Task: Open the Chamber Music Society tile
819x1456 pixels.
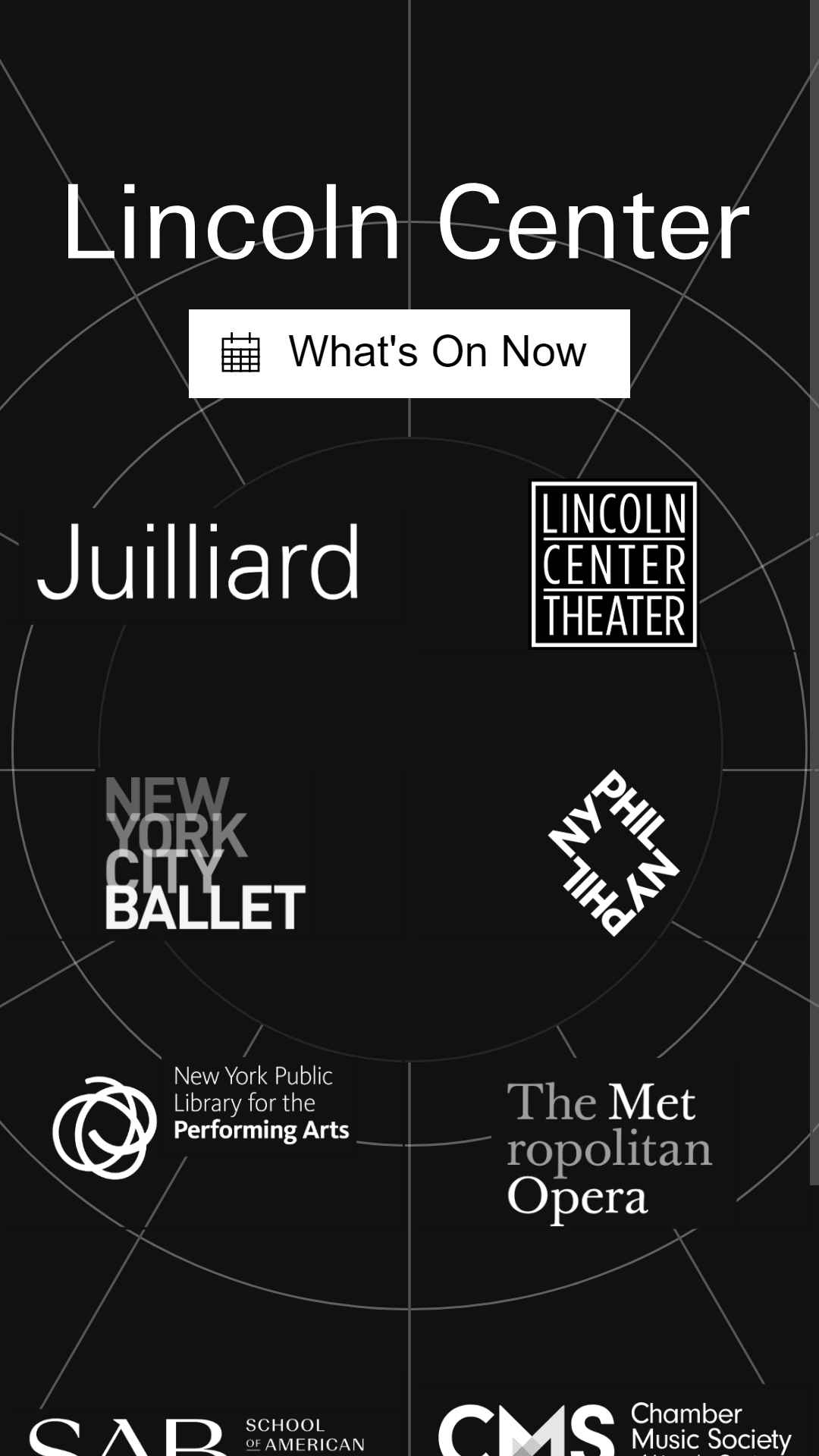Action: [x=615, y=1429]
